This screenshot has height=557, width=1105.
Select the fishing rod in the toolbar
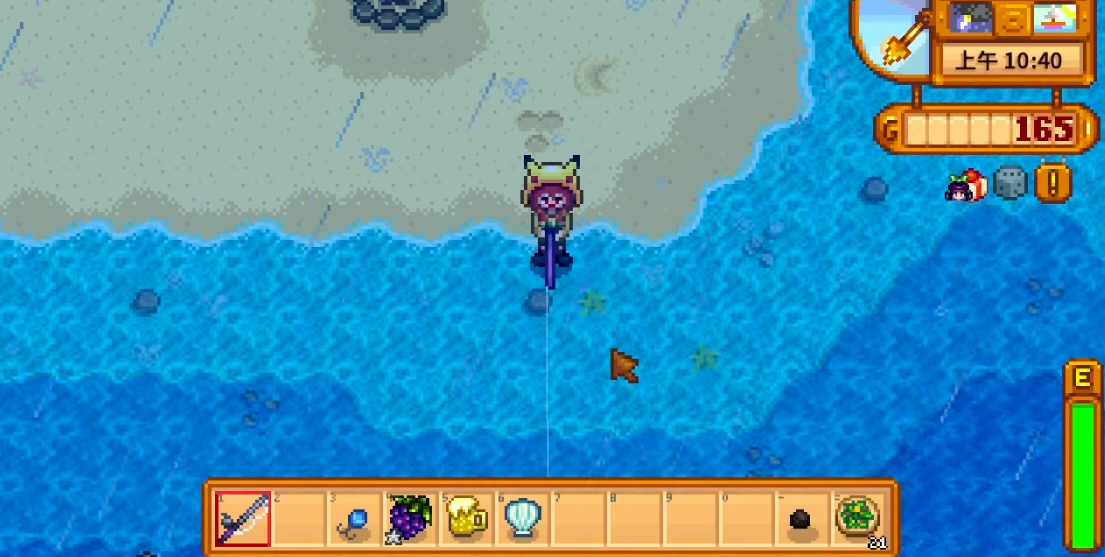pyautogui.click(x=243, y=518)
